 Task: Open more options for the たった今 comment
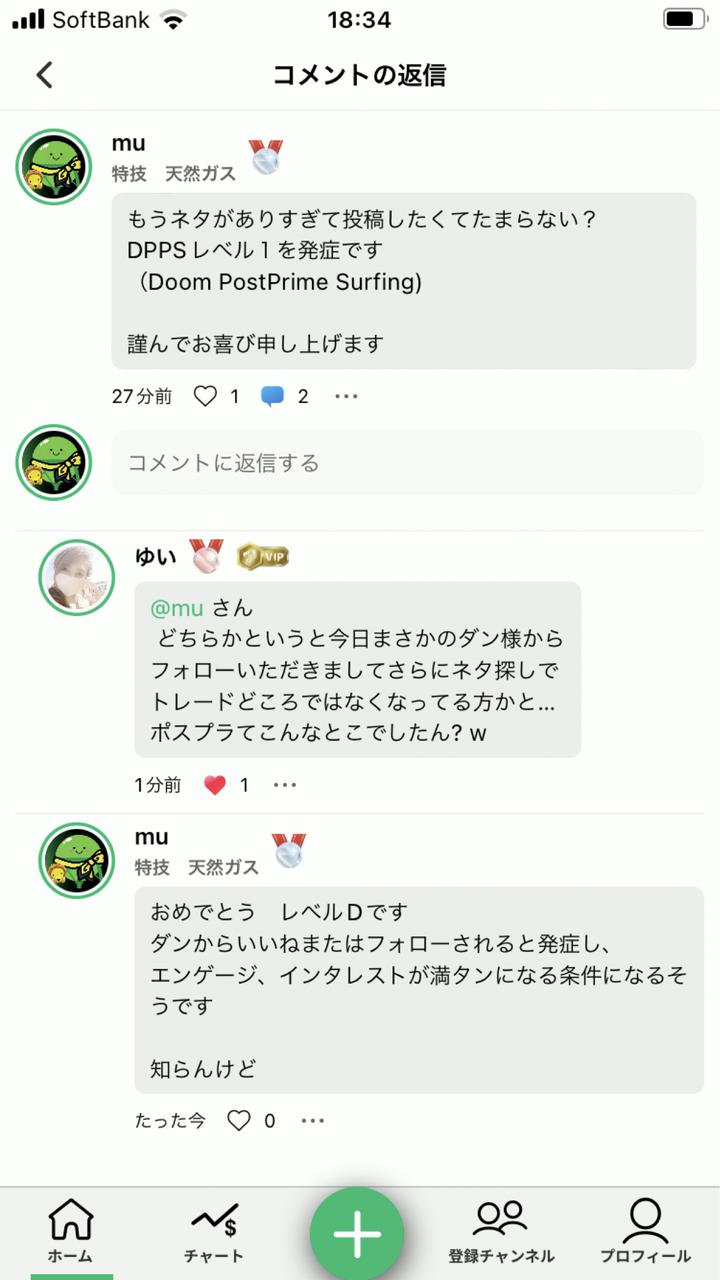click(x=311, y=1121)
